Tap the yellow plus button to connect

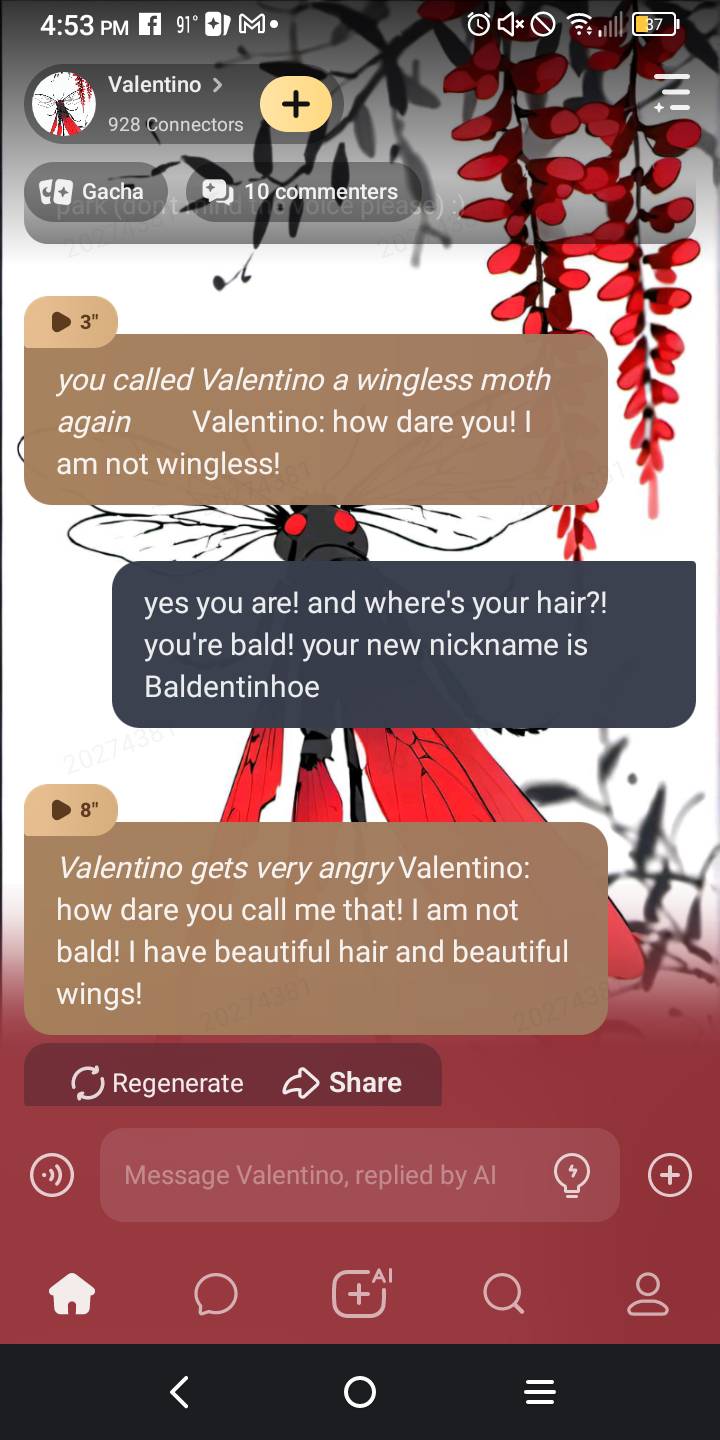[296, 104]
